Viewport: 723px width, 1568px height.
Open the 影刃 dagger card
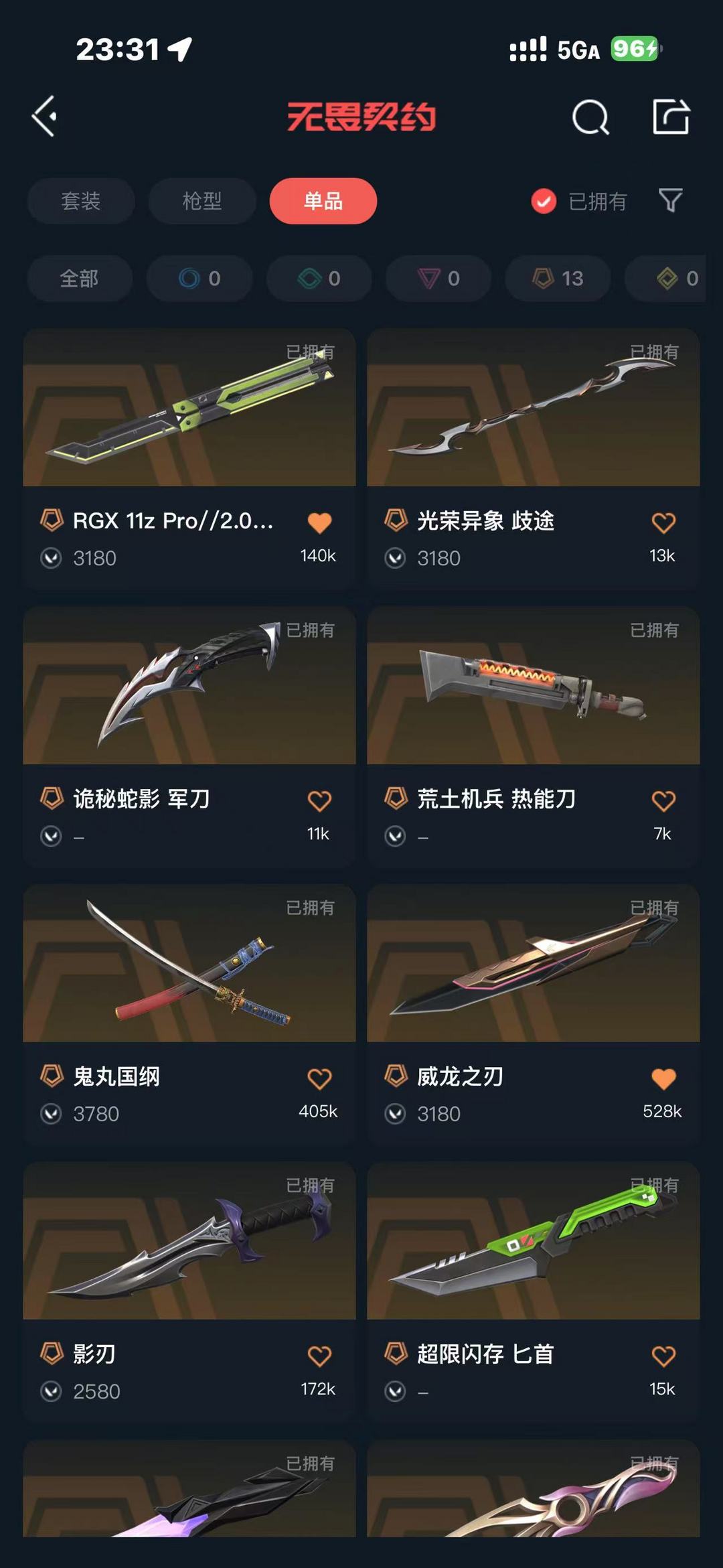coord(189,1292)
